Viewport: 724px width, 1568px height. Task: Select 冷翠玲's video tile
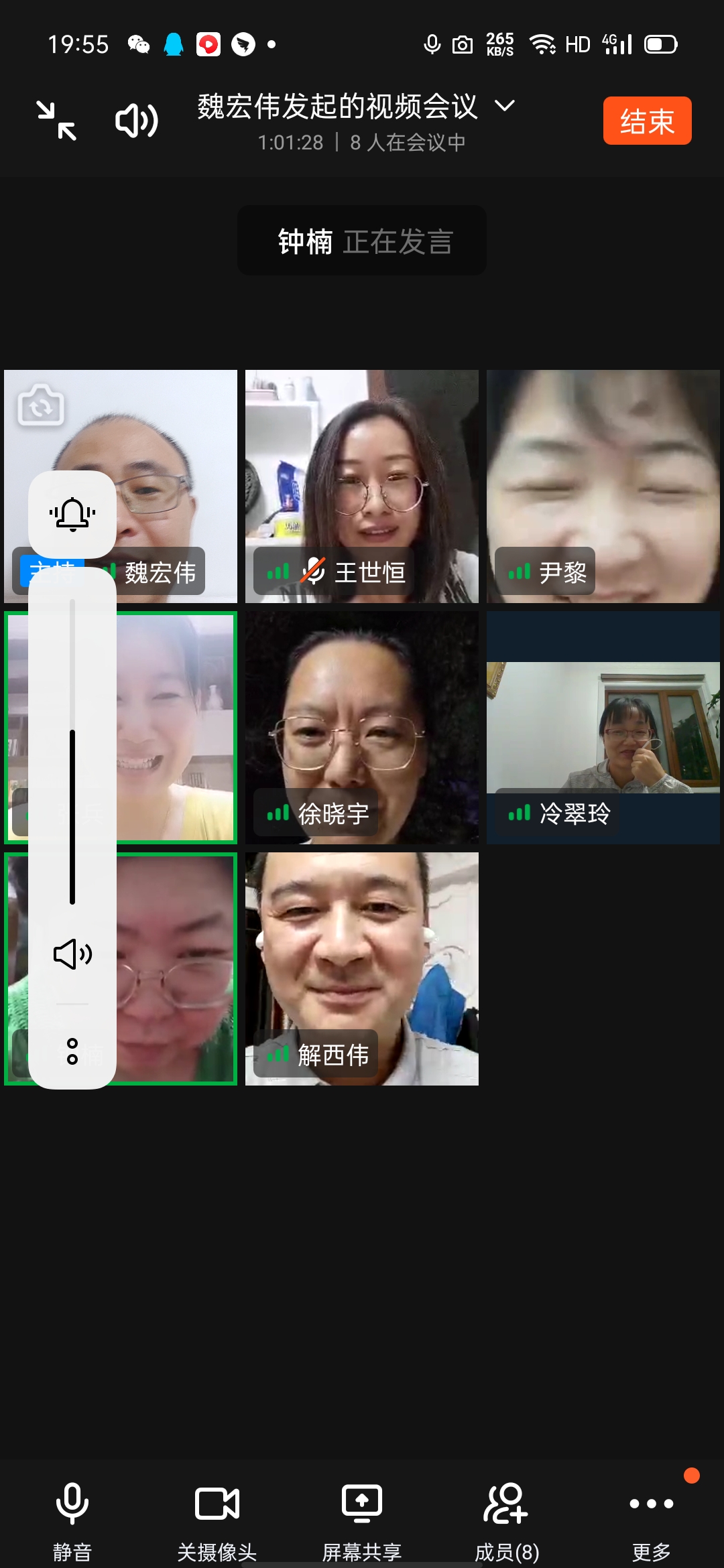pyautogui.click(x=603, y=727)
